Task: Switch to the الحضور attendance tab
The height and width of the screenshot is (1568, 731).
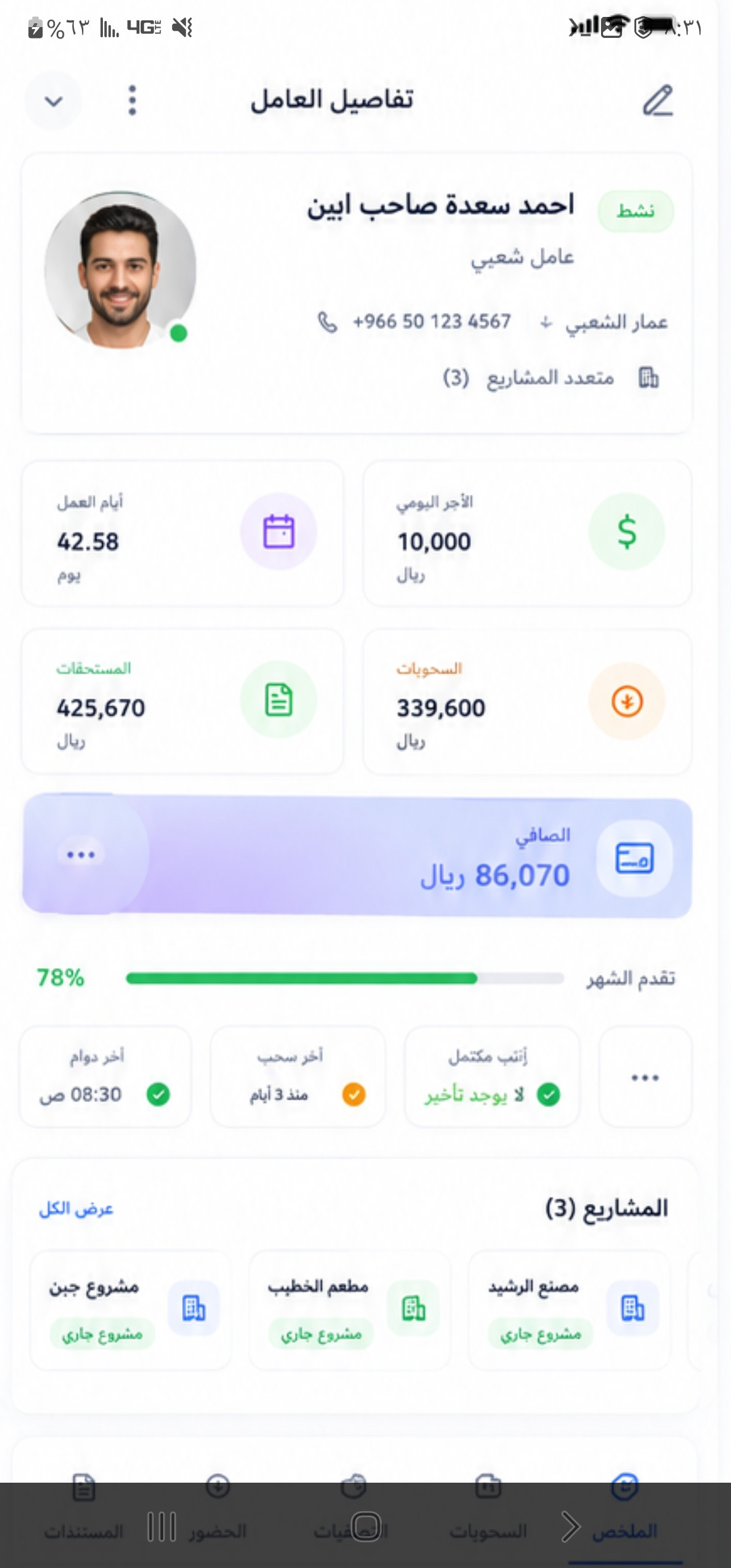Action: [217, 1511]
